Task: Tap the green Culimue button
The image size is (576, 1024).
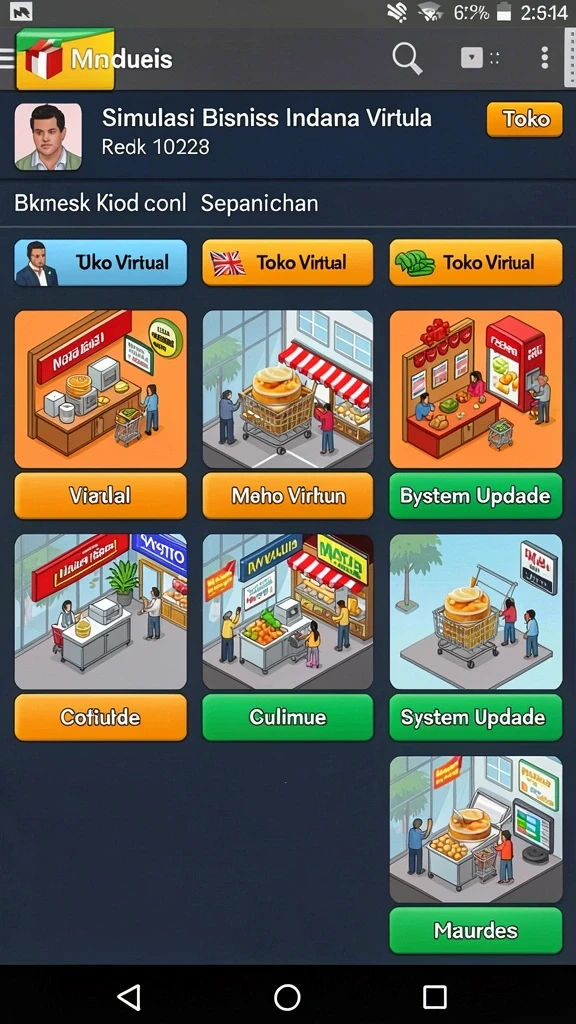Action: click(x=288, y=717)
